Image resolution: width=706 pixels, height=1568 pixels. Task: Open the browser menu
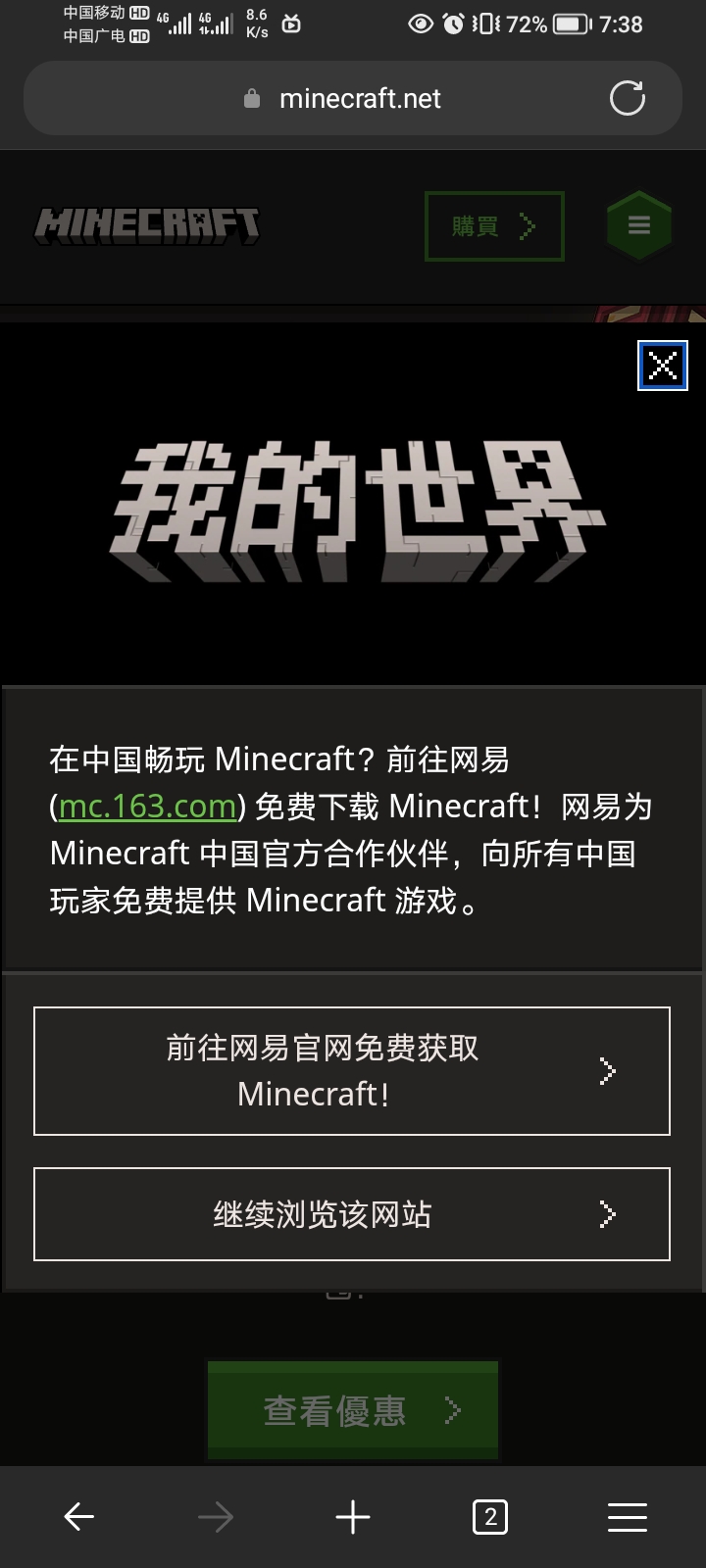point(628,1517)
